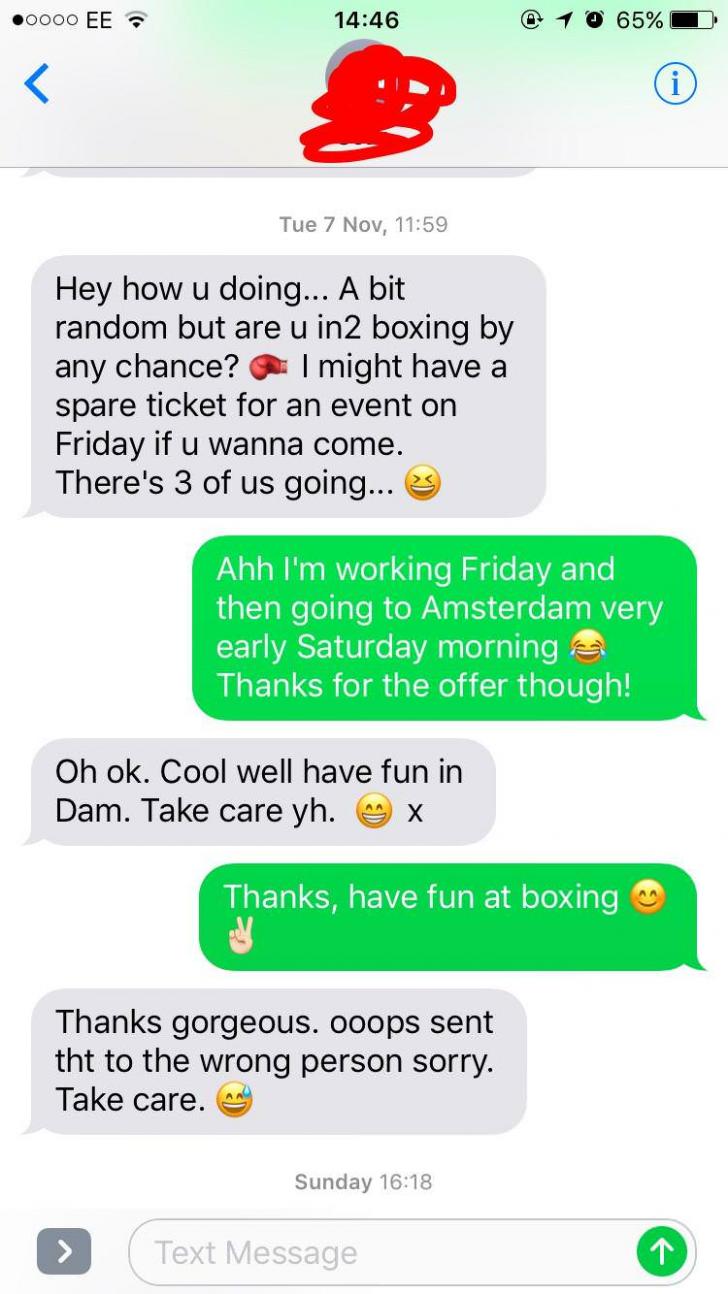Open conversation details info icon
The image size is (728, 1294).
(675, 85)
